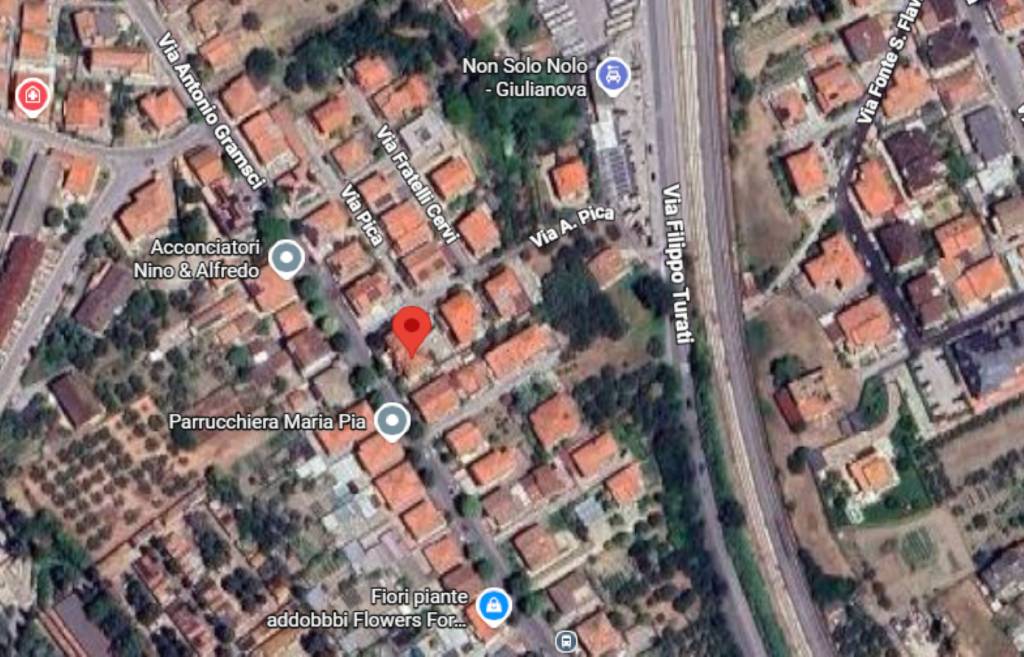Open the Non Solo Nolo - Giulianova place marker
This screenshot has width=1024, height=657.
pyautogui.click(x=612, y=76)
